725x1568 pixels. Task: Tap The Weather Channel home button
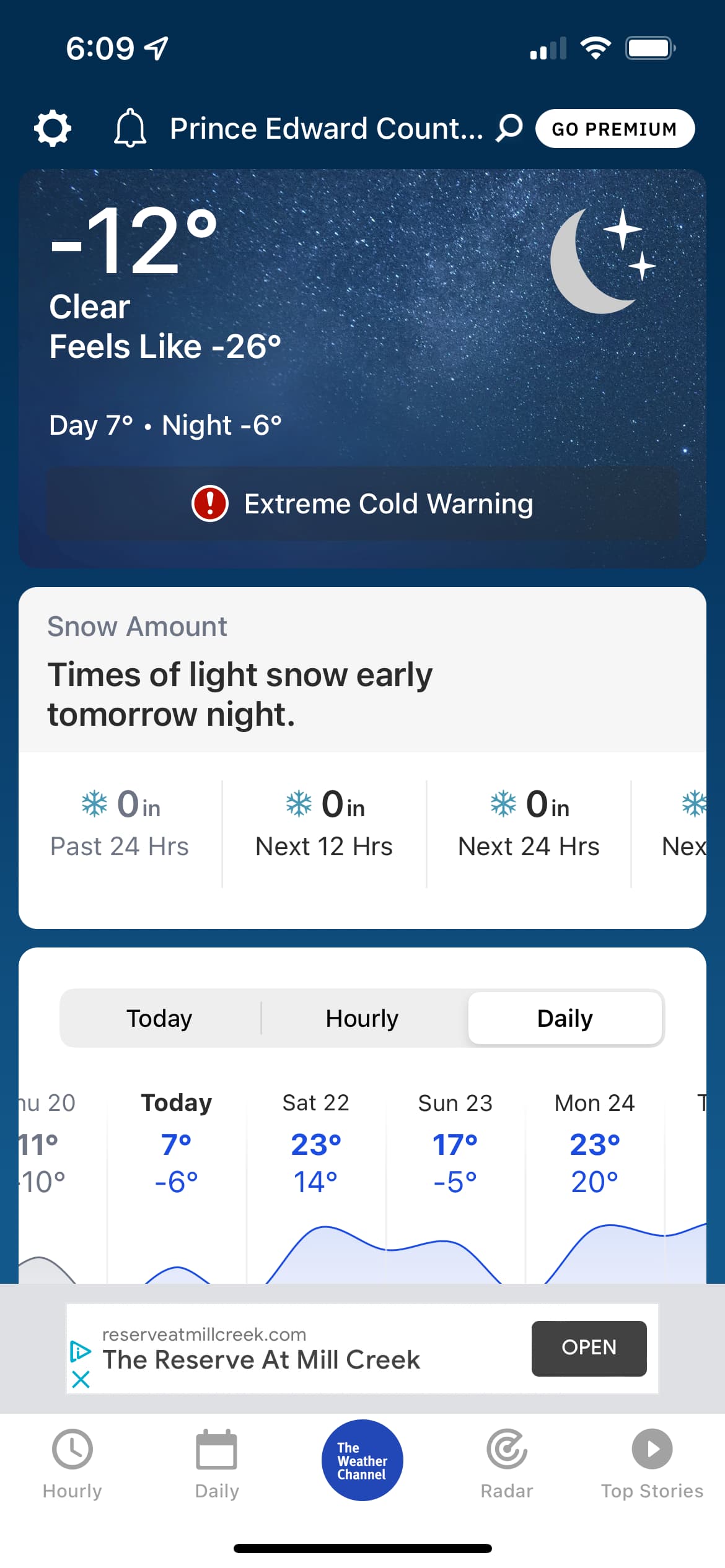point(362,1460)
